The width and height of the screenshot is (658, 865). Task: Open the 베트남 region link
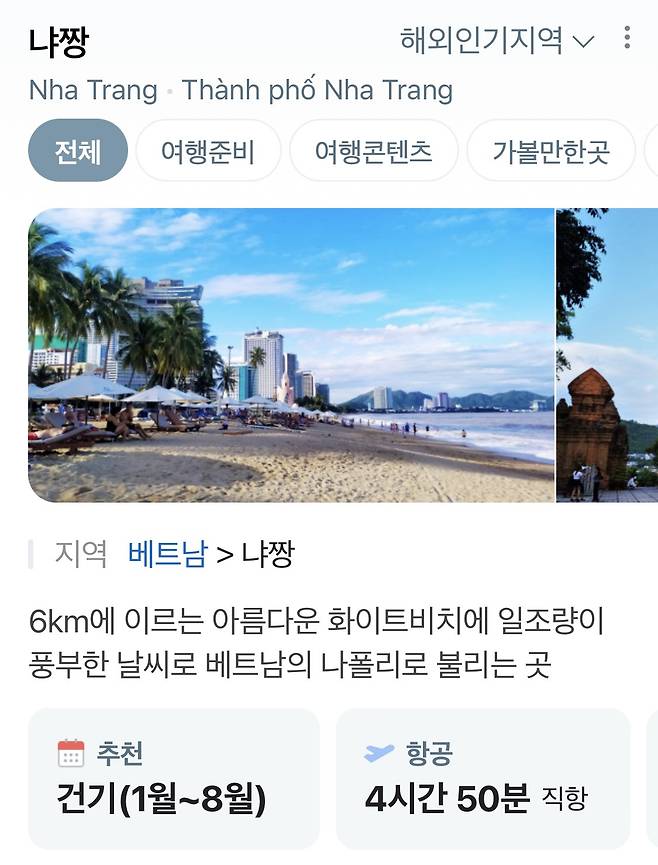[x=167, y=554]
